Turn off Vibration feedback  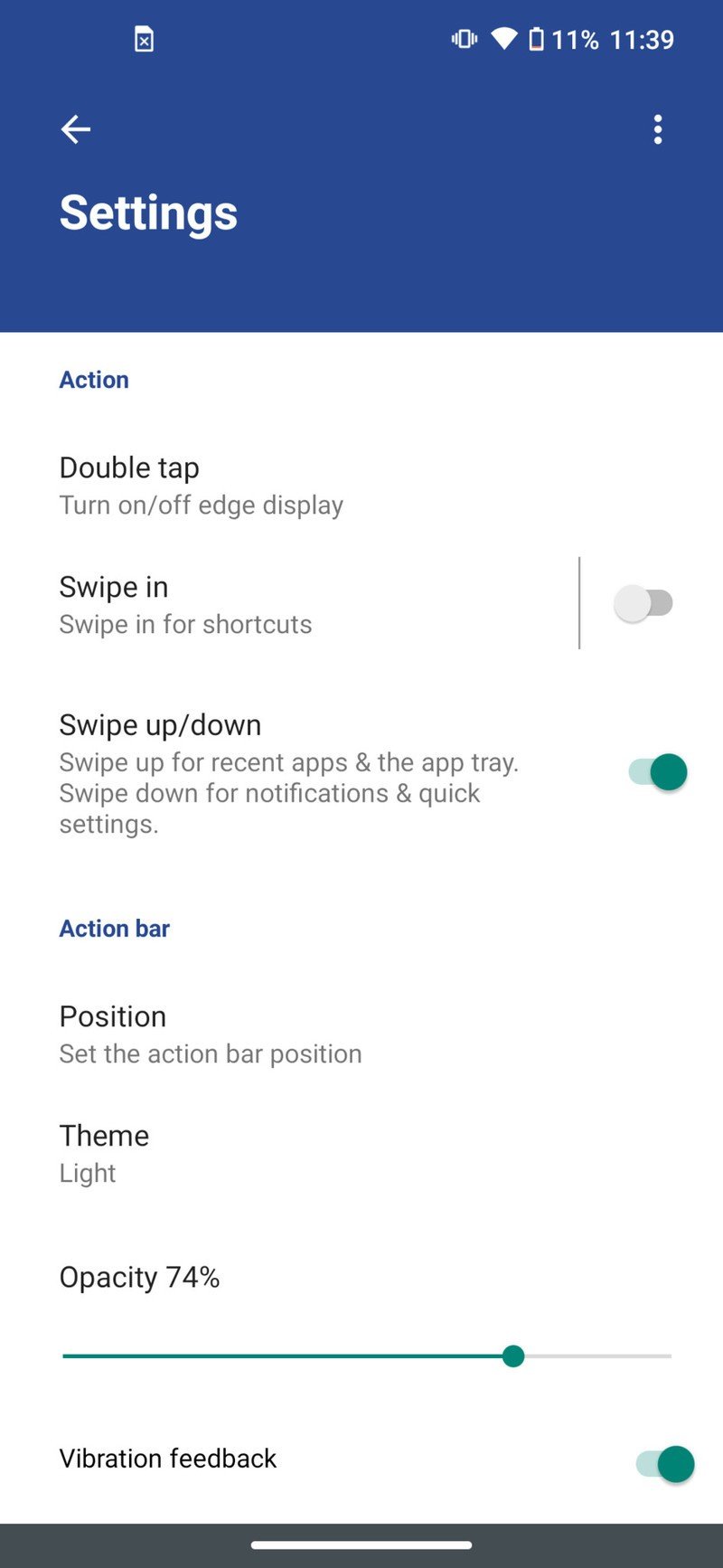[665, 1464]
